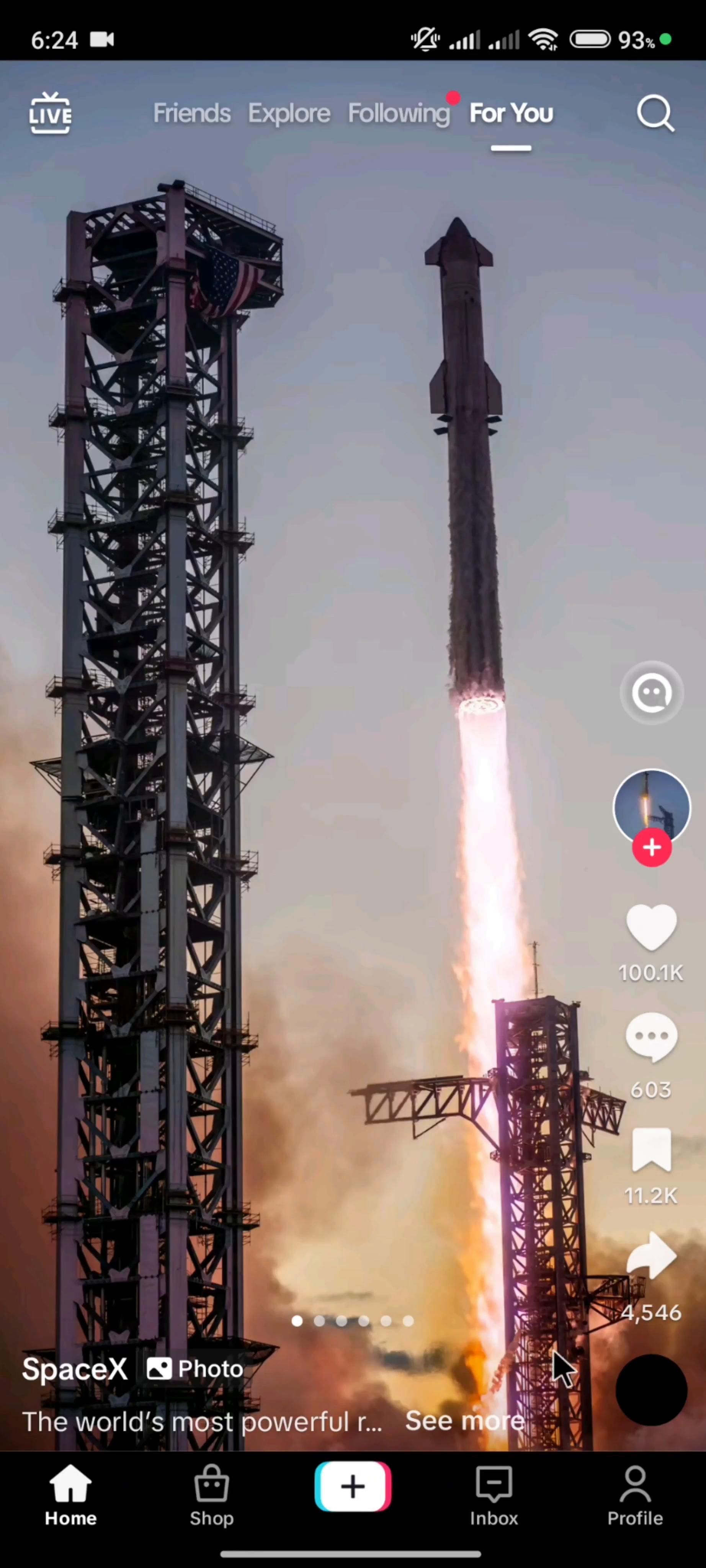
Task: Open the smiley face avatar icon
Action: point(651,693)
